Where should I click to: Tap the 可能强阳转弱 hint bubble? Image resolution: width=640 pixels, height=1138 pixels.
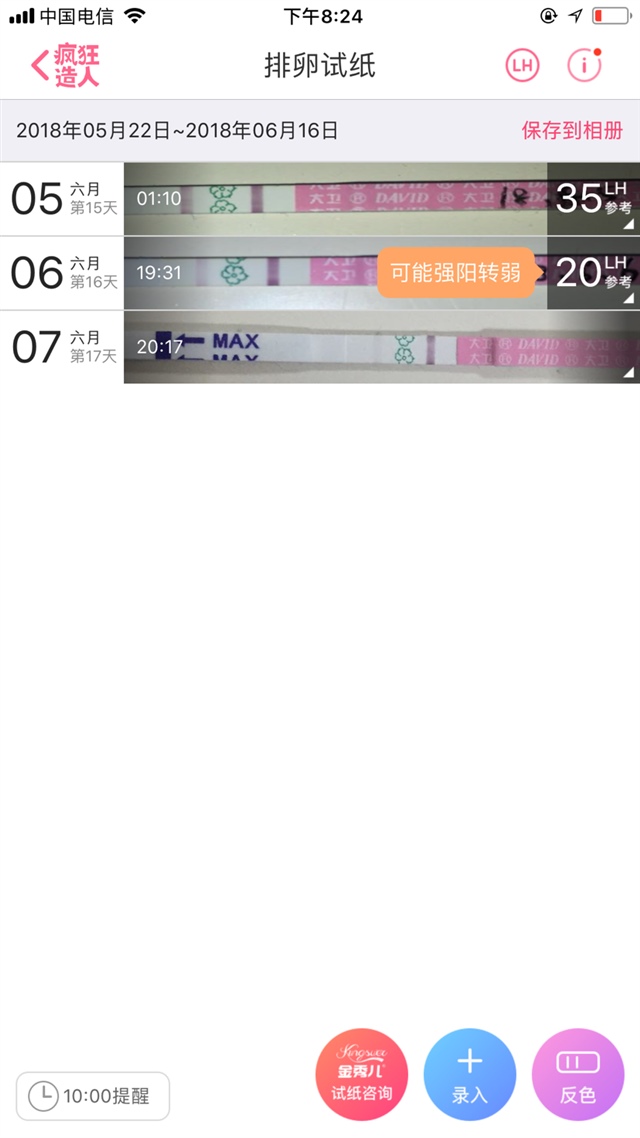coord(455,272)
